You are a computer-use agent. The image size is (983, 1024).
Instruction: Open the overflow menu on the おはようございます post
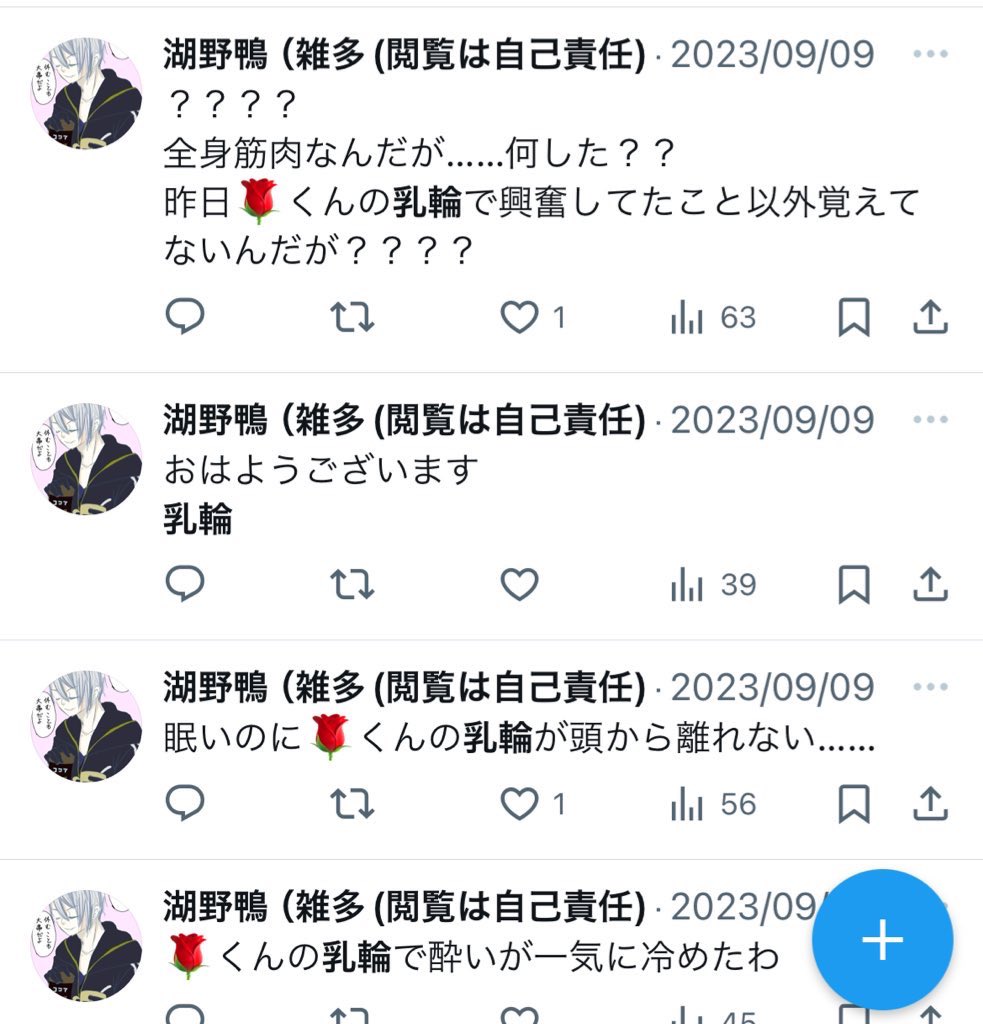coord(930,420)
